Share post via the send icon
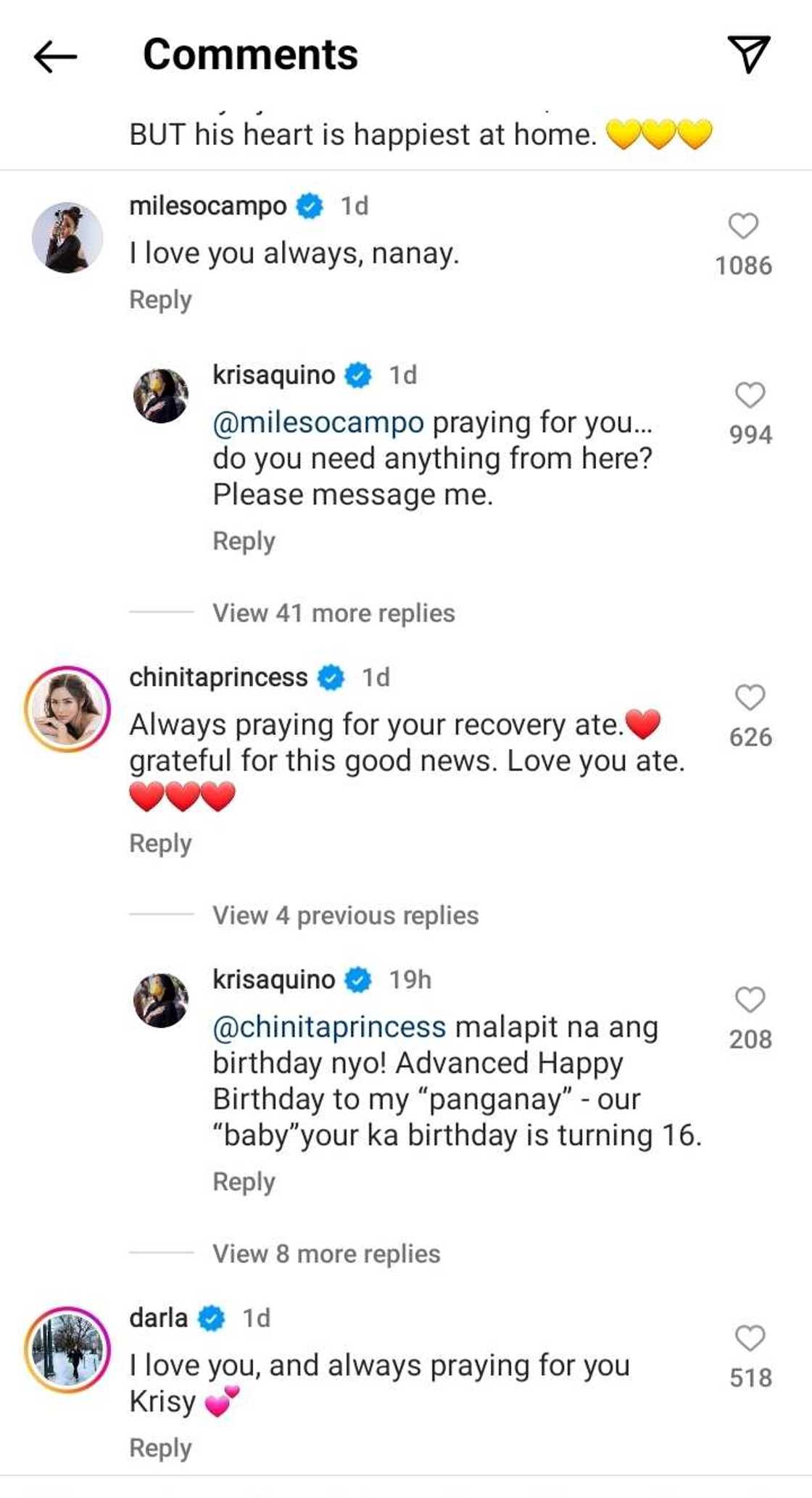Screen dimensions: 812x1498 click(748, 54)
